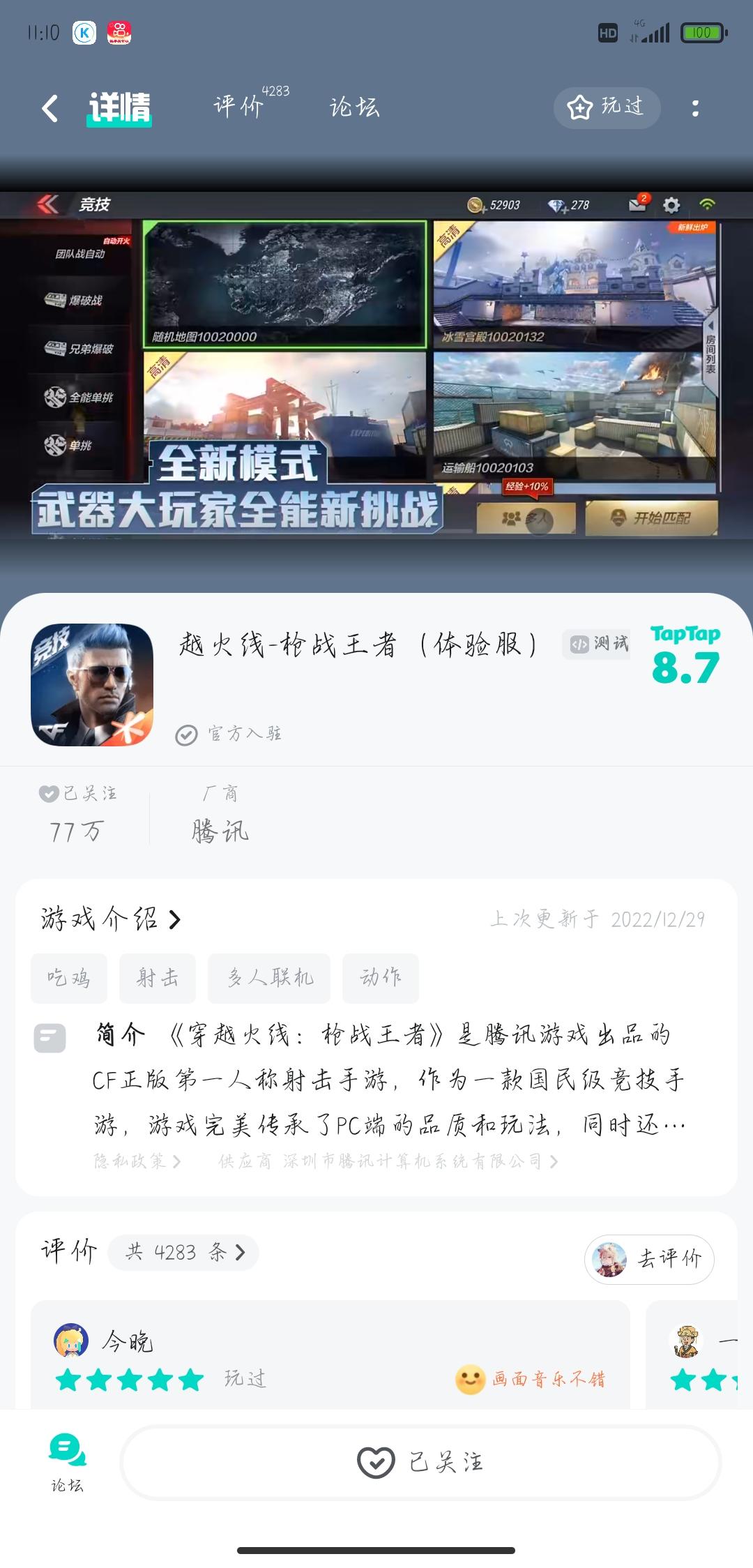
Task: Expand the 游戏介绍 game introduction section
Action: (112, 919)
